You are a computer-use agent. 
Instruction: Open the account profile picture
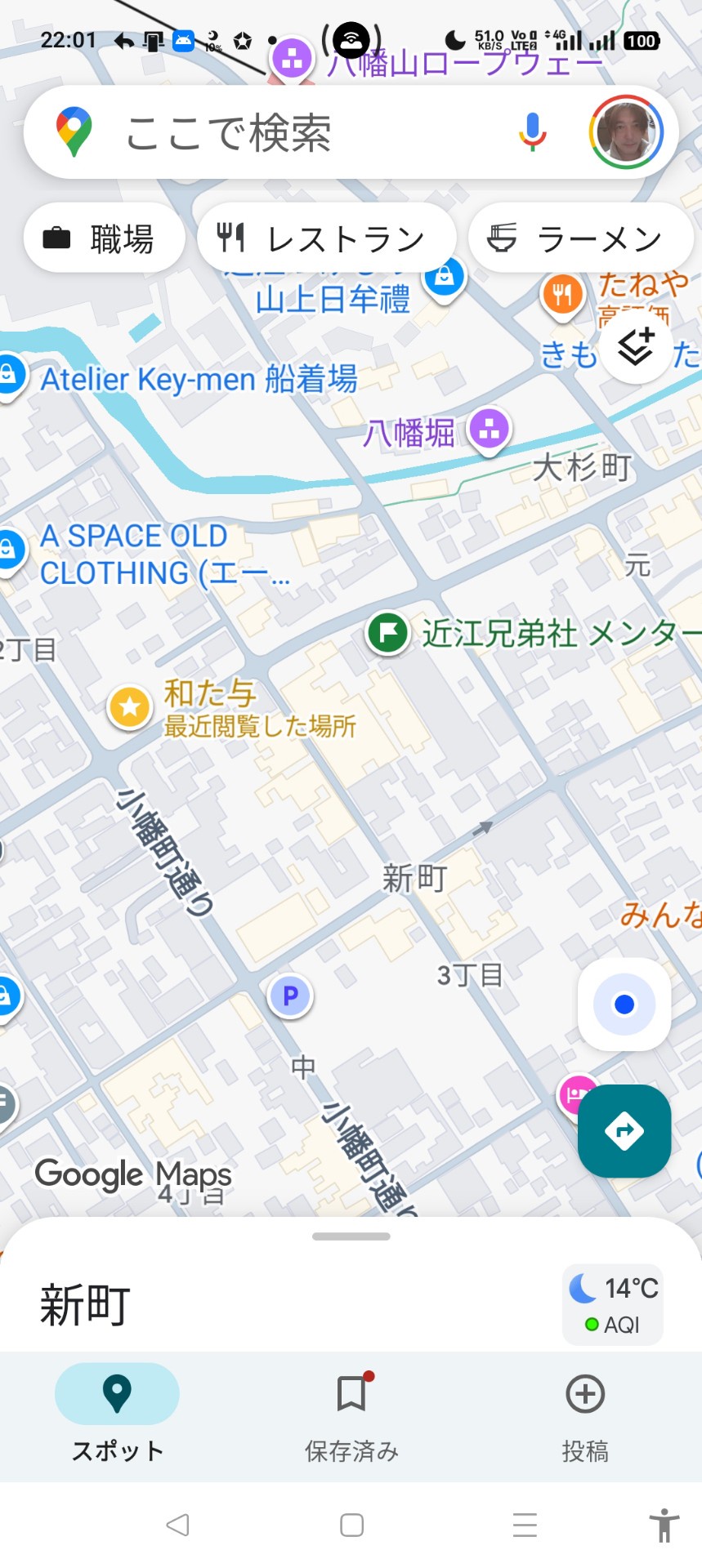point(626,132)
